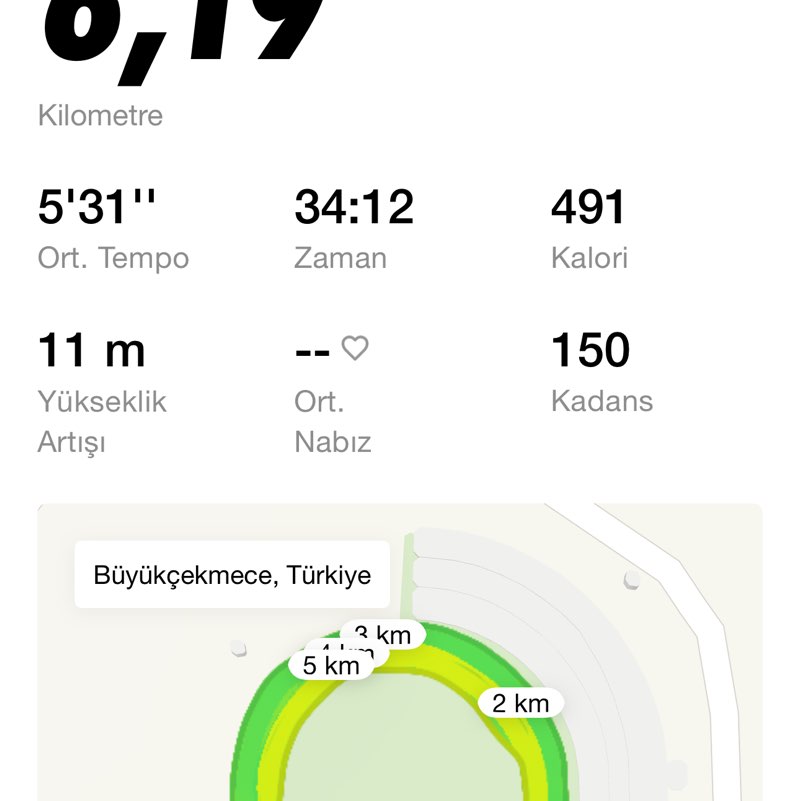The height and width of the screenshot is (801, 800).
Task: Select the 2 km marker on the map
Action: (522, 703)
